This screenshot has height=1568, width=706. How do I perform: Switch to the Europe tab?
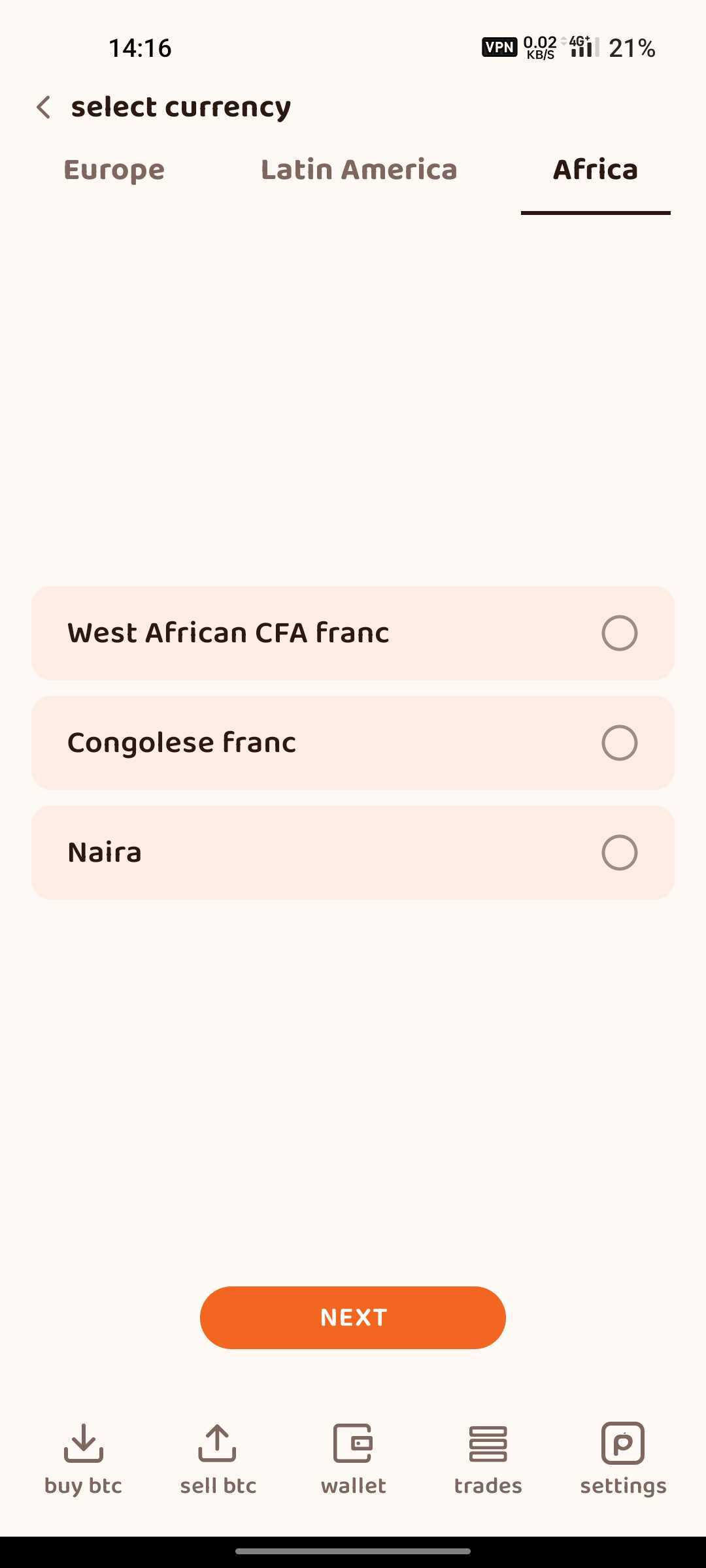pos(114,170)
